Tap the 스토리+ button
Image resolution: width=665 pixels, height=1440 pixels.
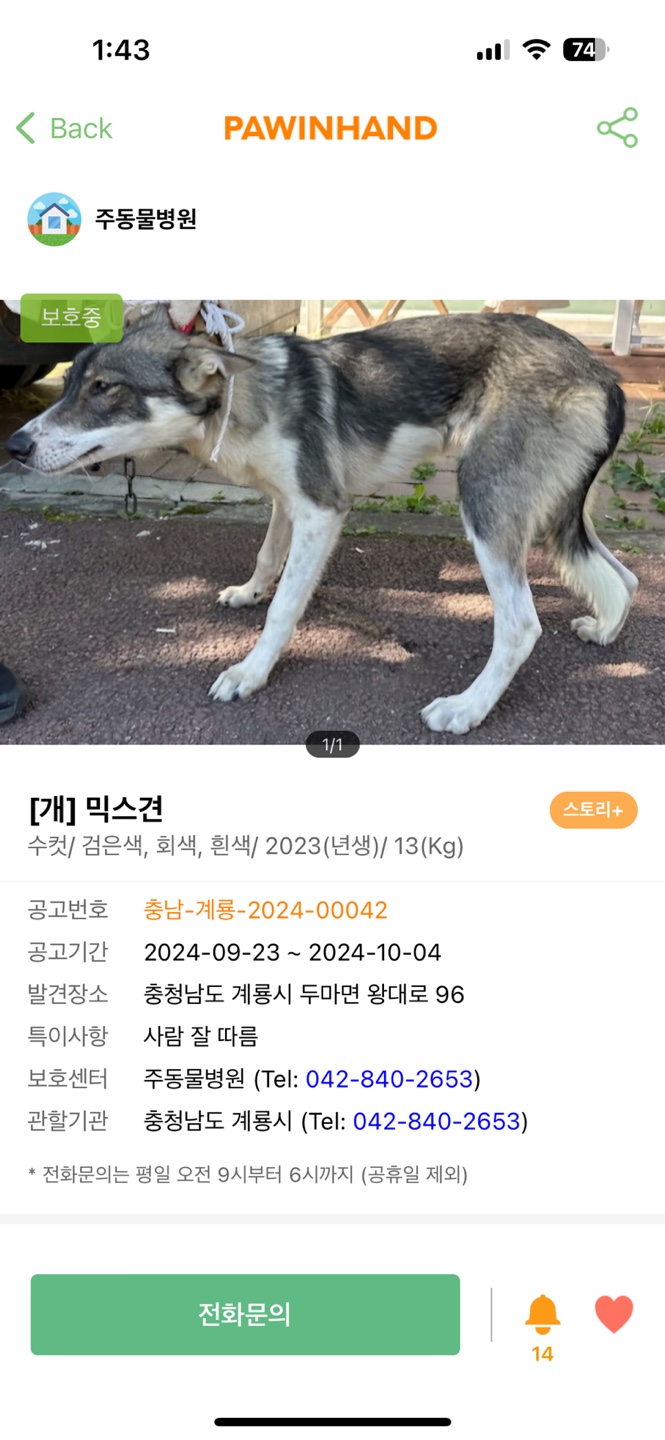pos(593,810)
